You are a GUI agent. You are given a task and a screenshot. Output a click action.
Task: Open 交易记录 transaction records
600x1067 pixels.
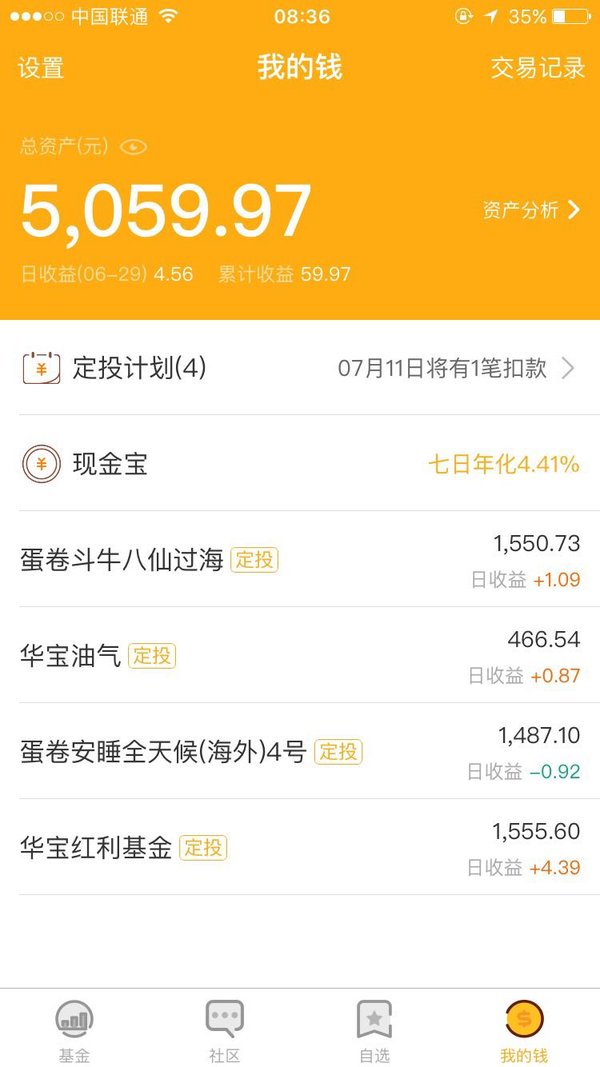pyautogui.click(x=537, y=68)
